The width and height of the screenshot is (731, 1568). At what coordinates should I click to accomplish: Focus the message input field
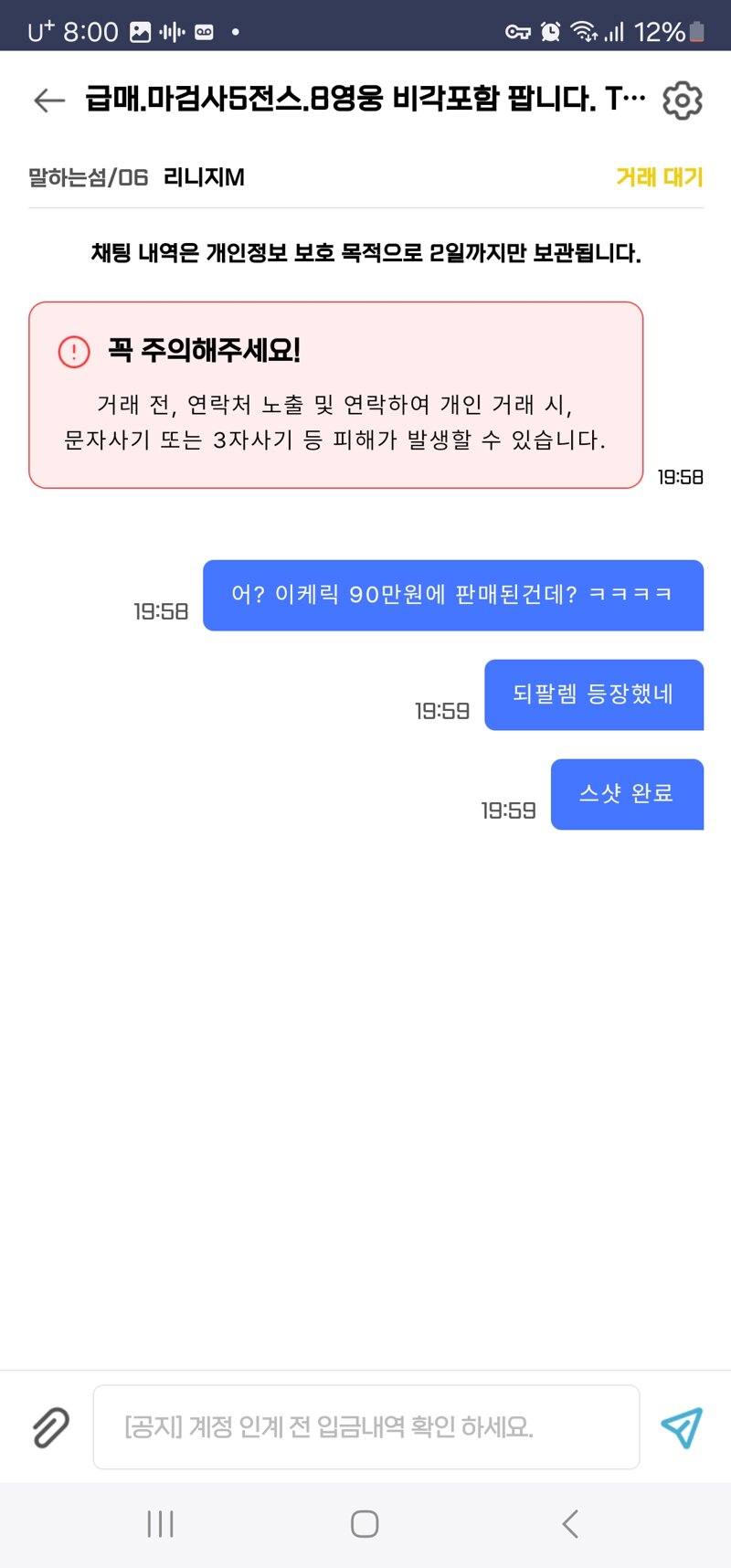point(366,1426)
